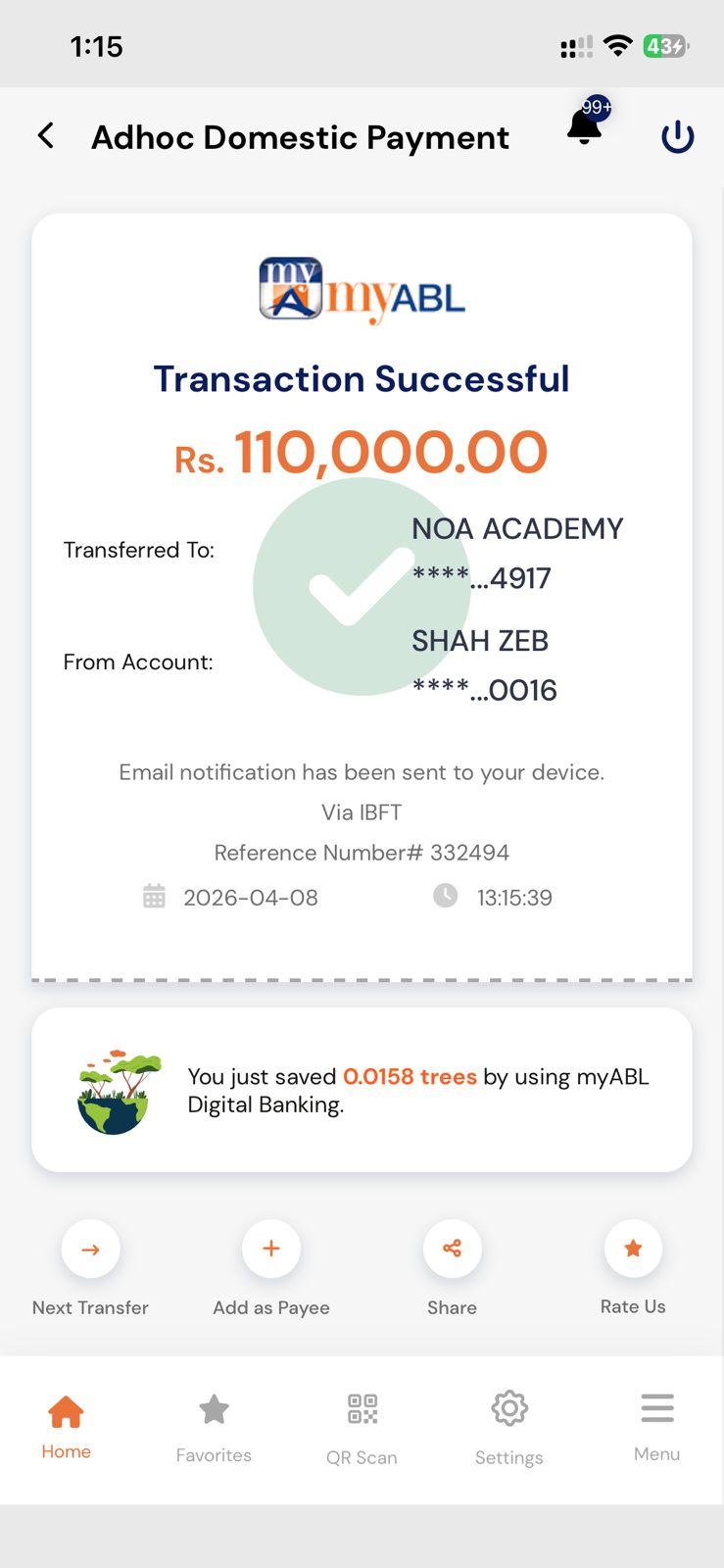Log out using the power icon
The width and height of the screenshot is (724, 1568).
(x=677, y=137)
